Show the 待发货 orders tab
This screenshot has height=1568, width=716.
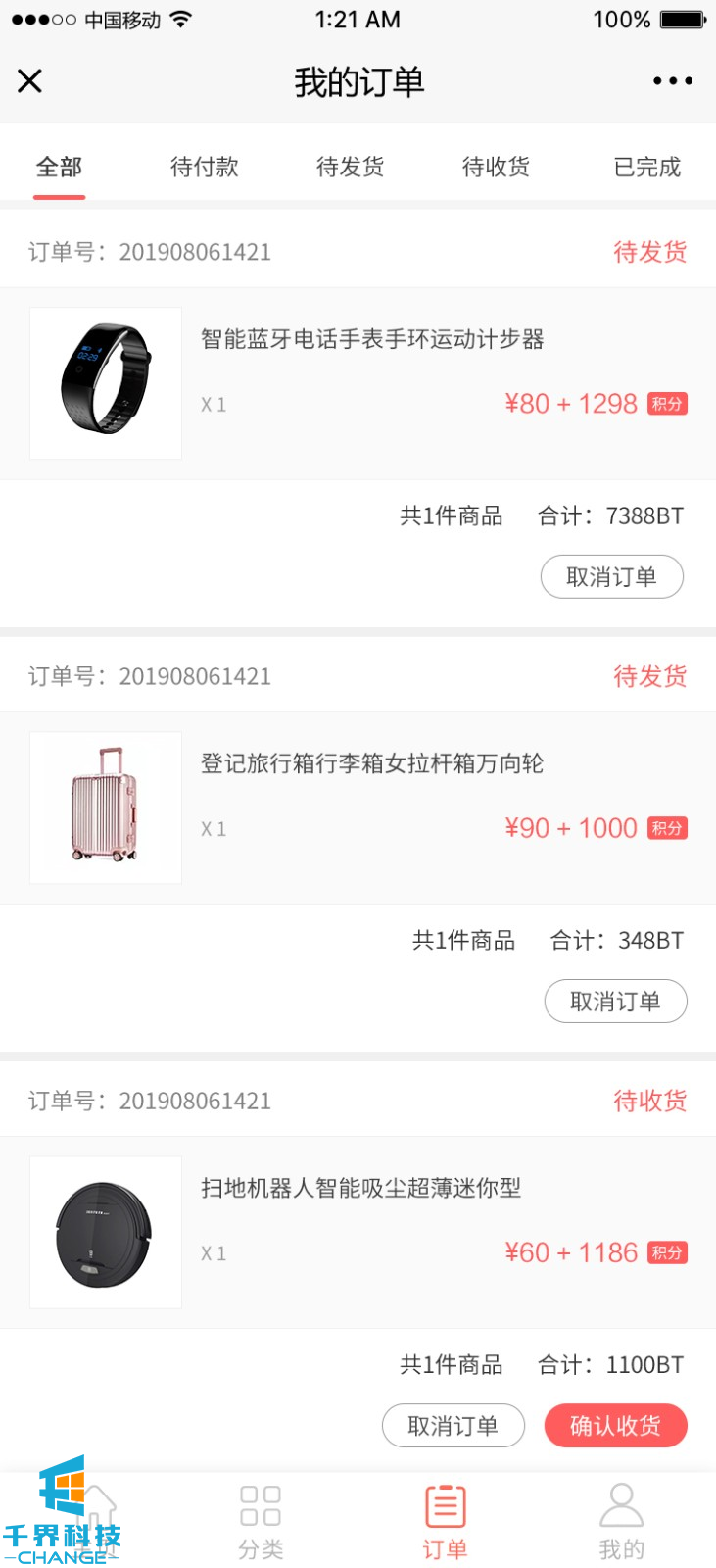350,167
